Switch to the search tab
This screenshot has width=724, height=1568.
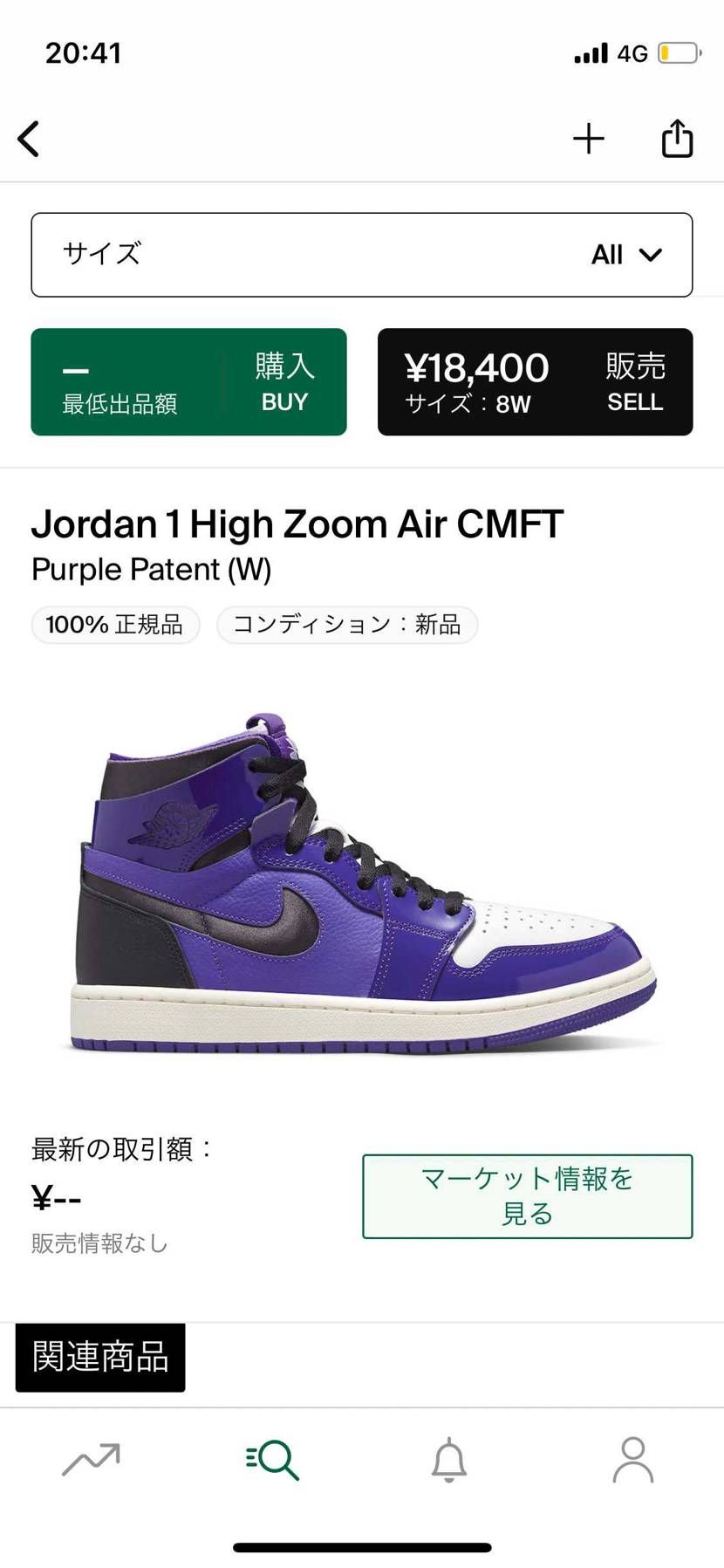click(272, 1460)
